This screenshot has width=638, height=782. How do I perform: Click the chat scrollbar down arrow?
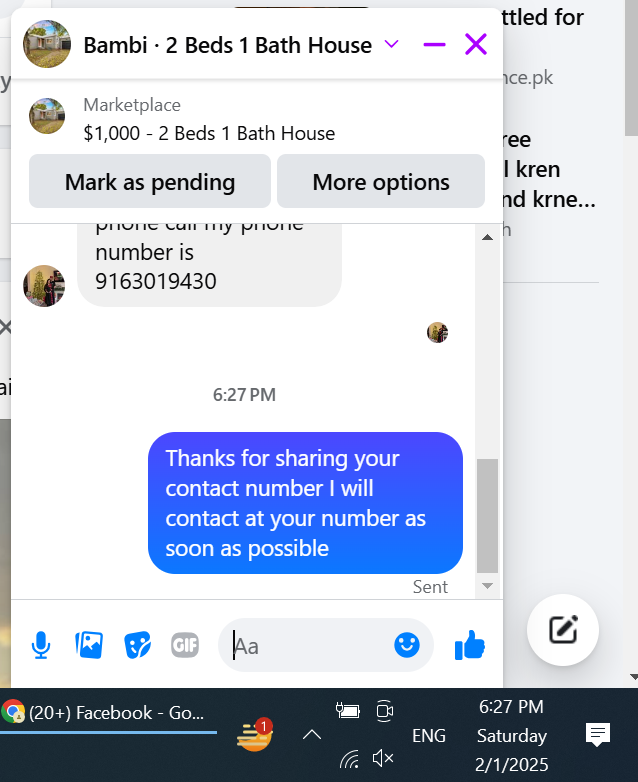[487, 586]
